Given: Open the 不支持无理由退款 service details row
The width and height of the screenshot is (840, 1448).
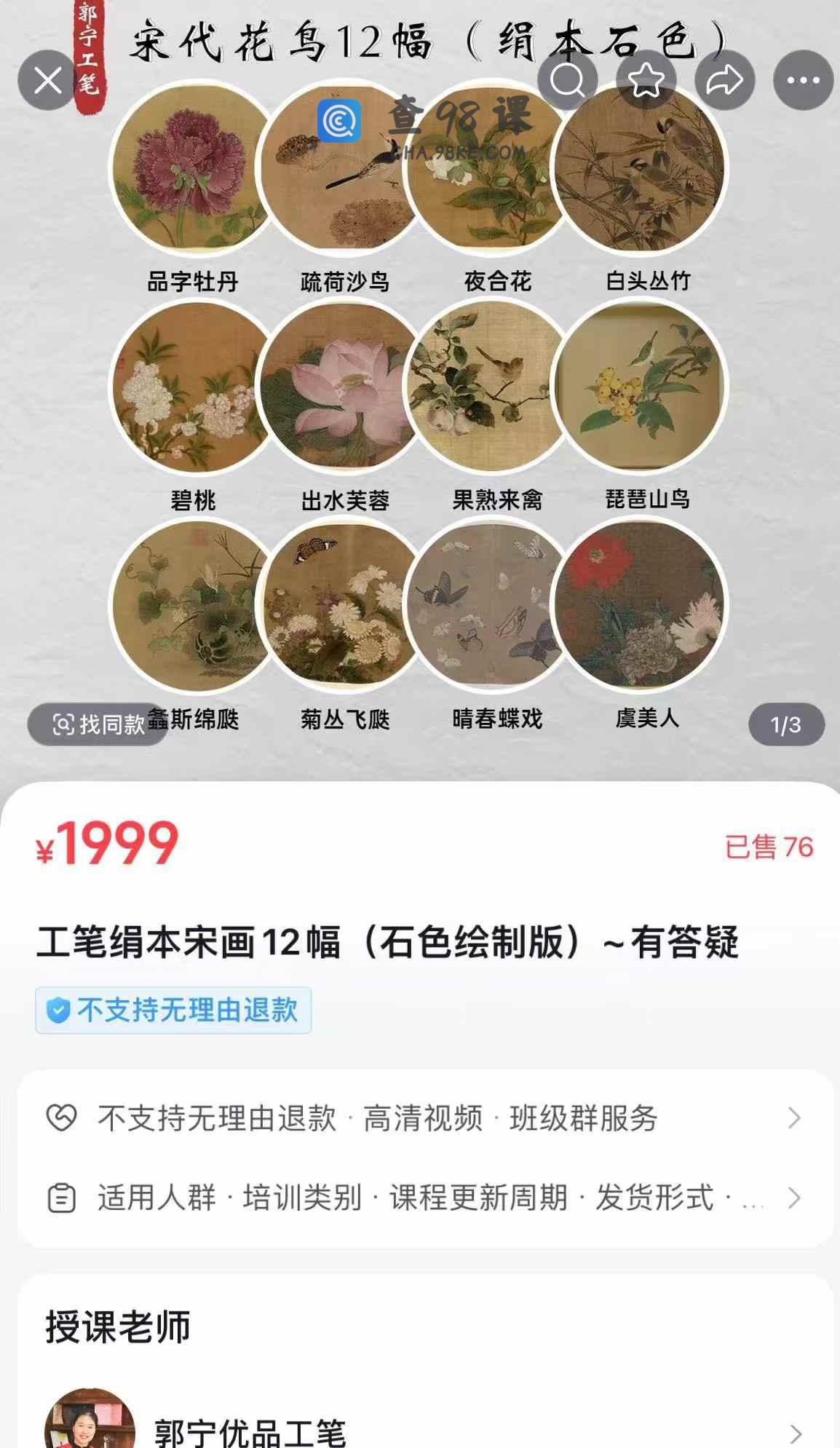Looking at the screenshot, I should click(426, 1118).
